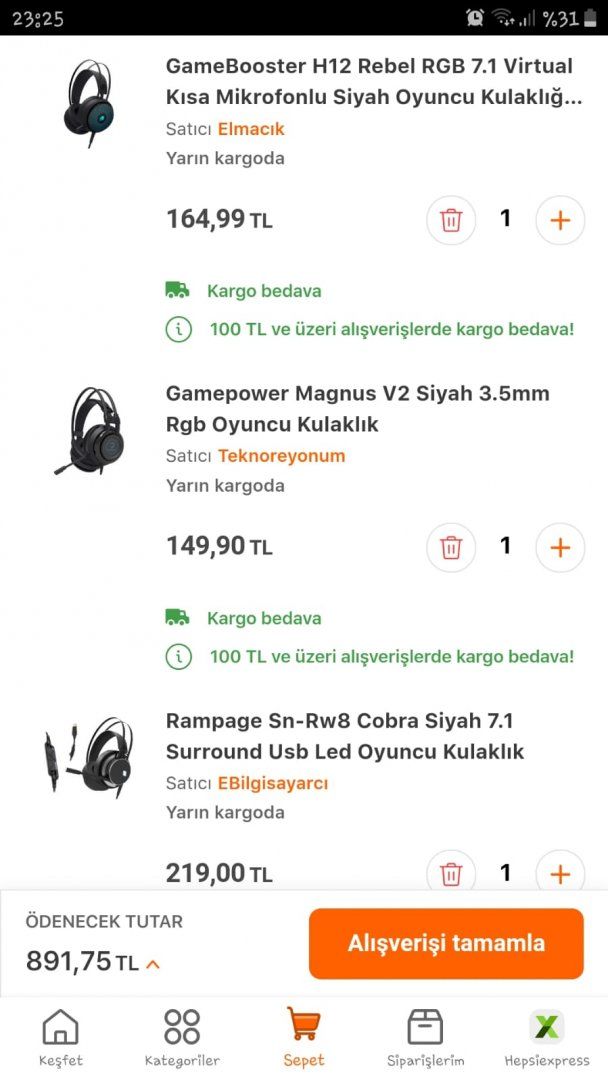View seller EBilgisayarcı's store

click(x=273, y=783)
